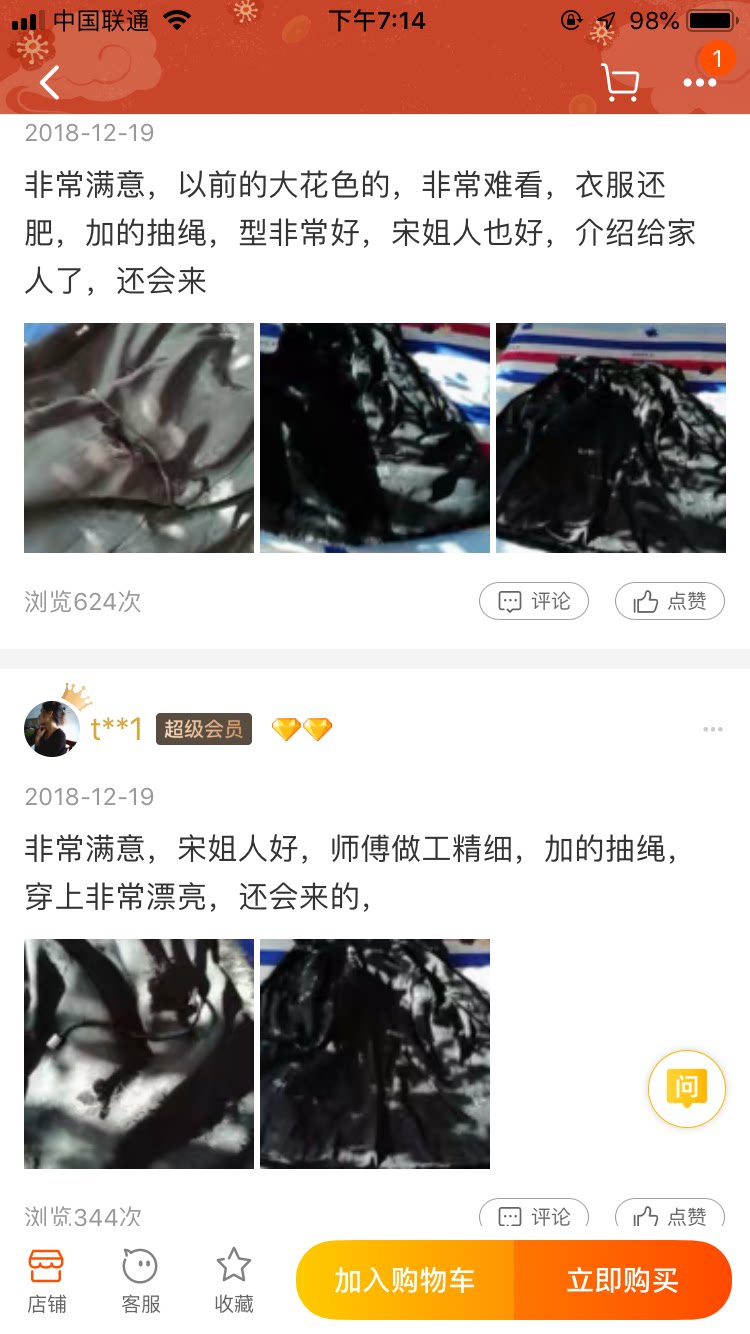Contact 客服 customer service

140,1280
